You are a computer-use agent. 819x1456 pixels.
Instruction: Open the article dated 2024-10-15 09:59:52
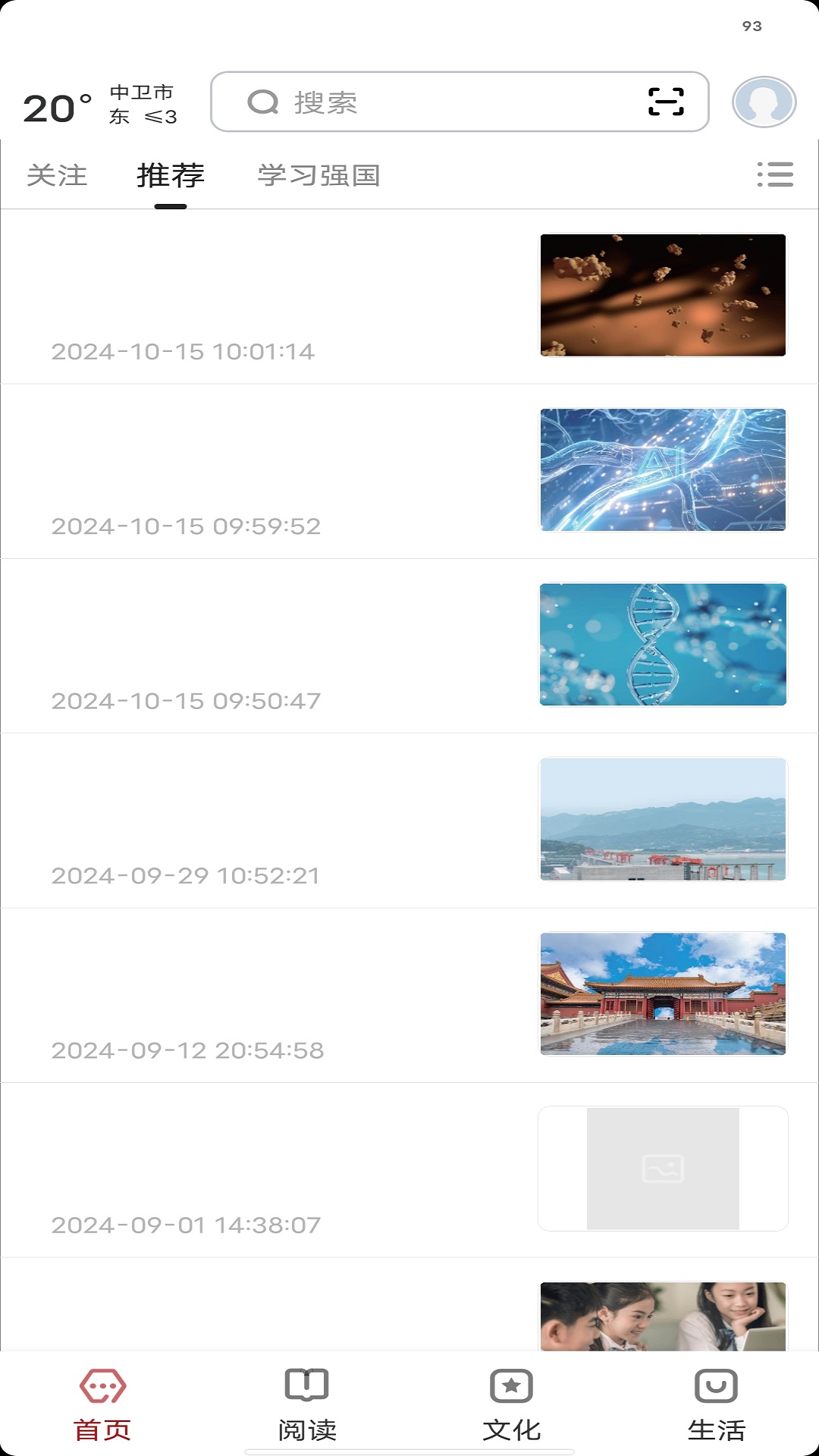coord(409,471)
